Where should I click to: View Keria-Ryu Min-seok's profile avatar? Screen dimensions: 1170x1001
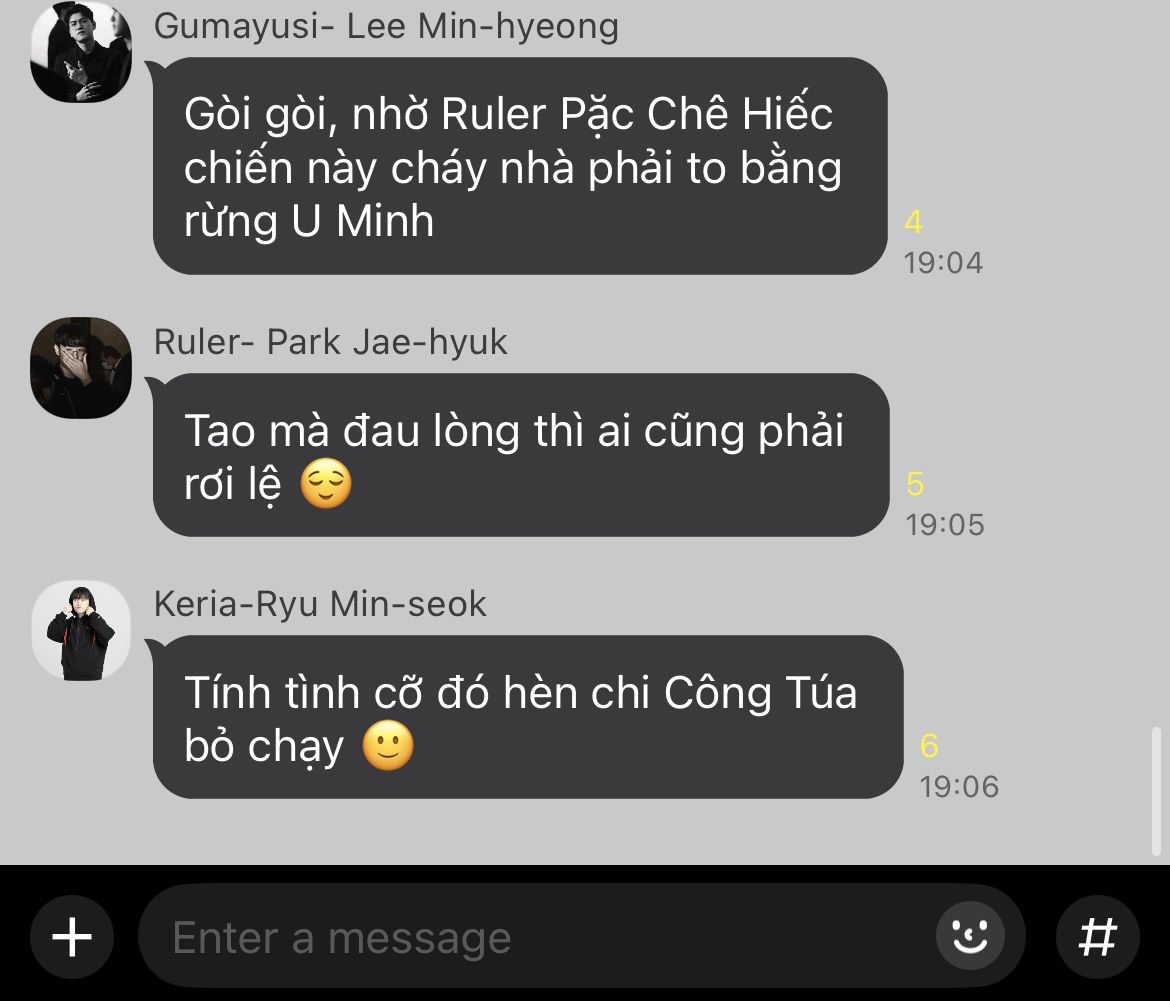[81, 630]
